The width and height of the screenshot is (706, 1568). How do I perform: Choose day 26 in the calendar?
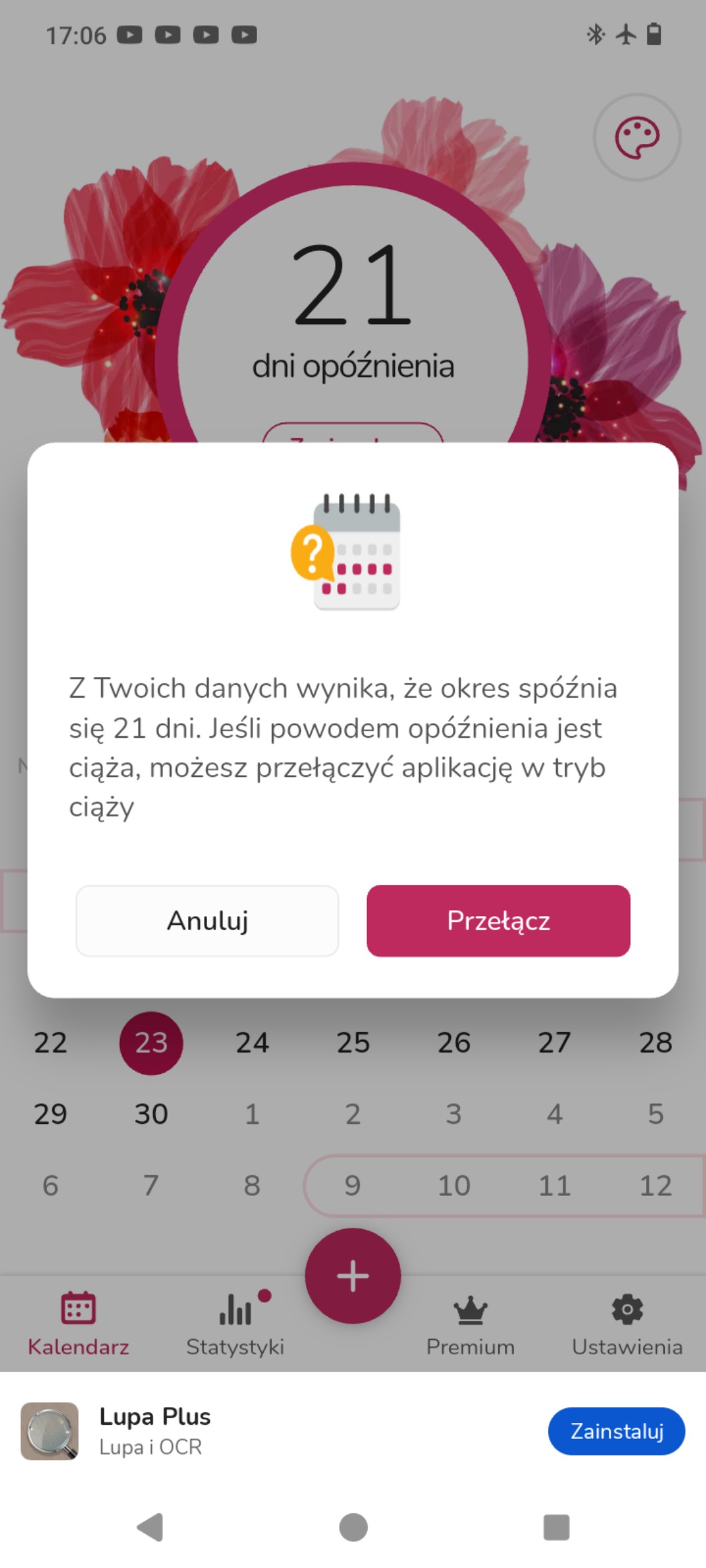454,1043
